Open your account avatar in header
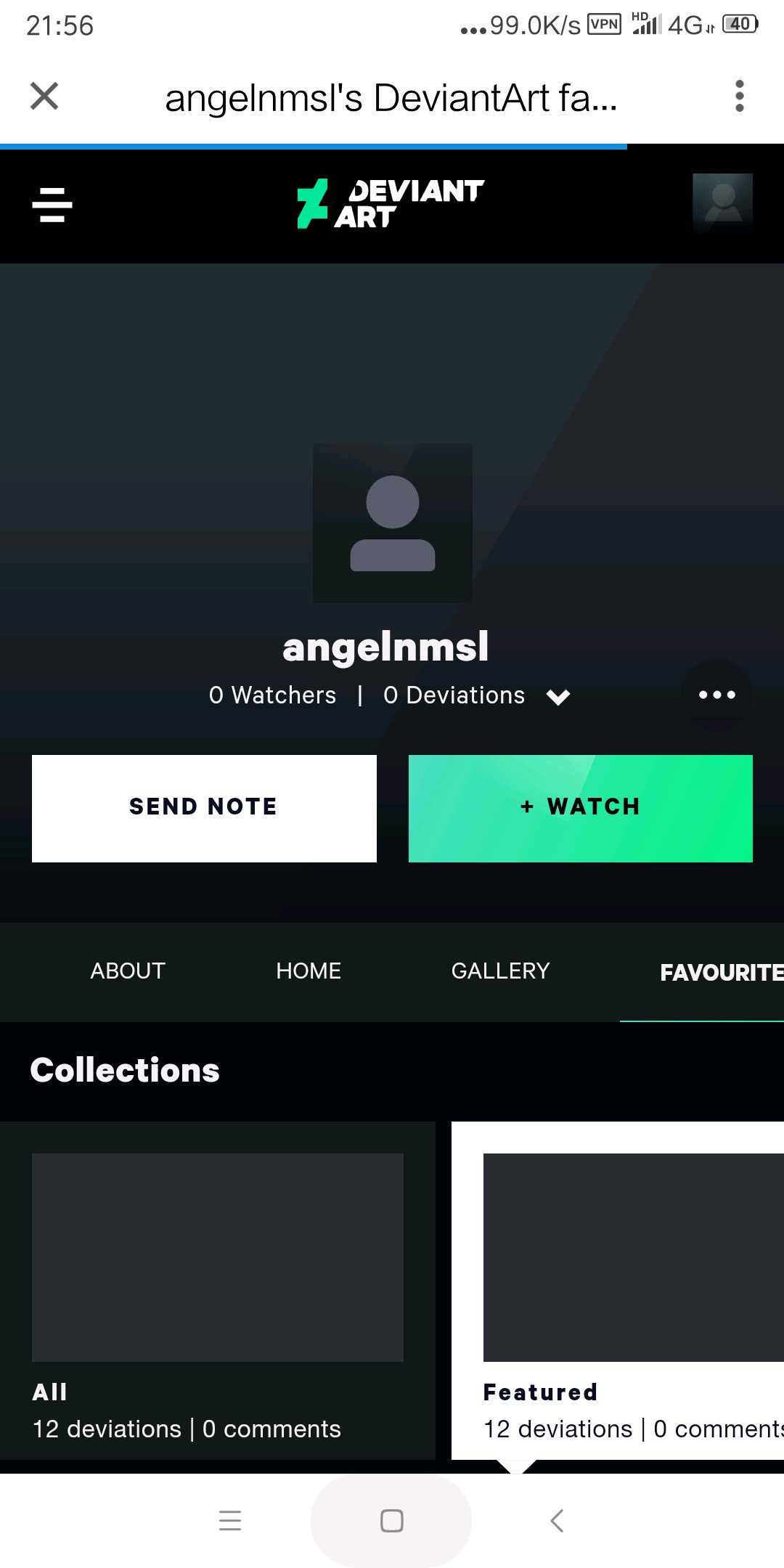The width and height of the screenshot is (784, 1568). [722, 203]
